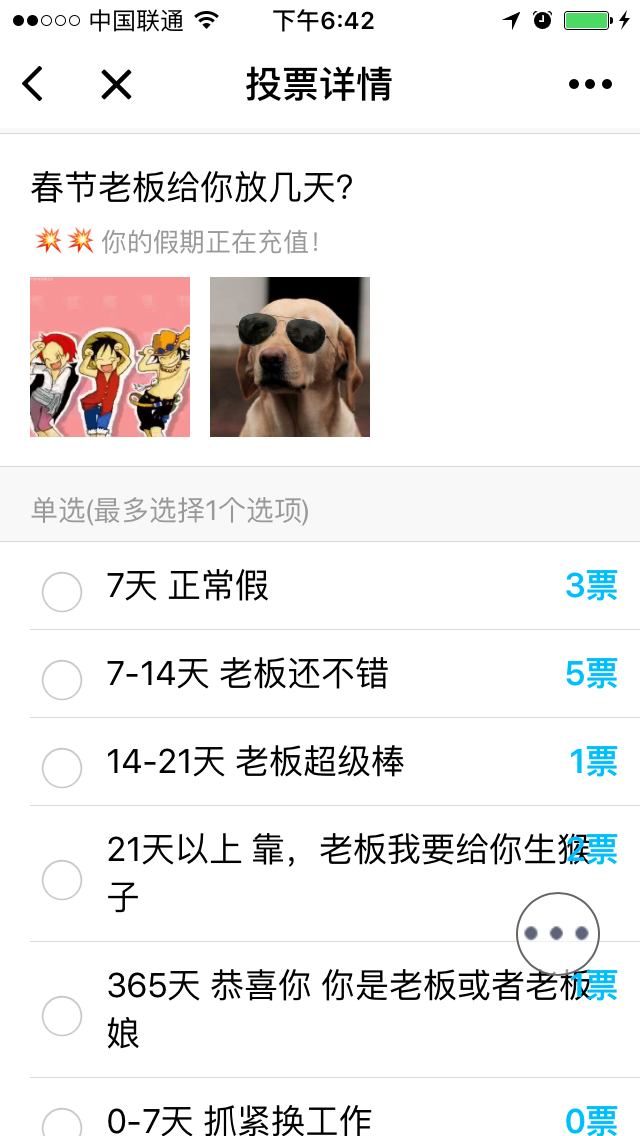Select the 7天 正常假 option

pos(62,591)
